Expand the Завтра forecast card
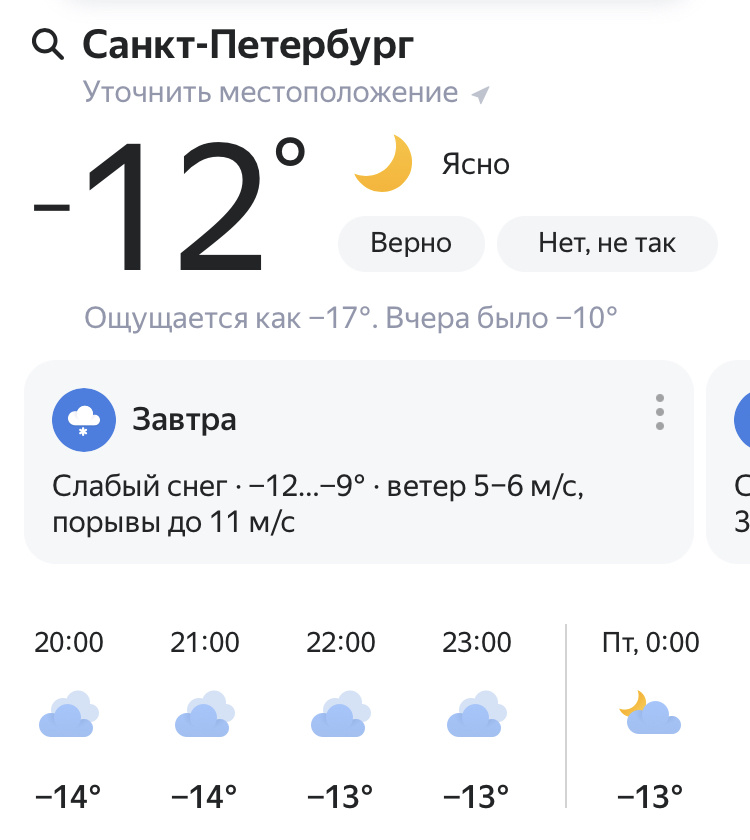 tap(360, 460)
